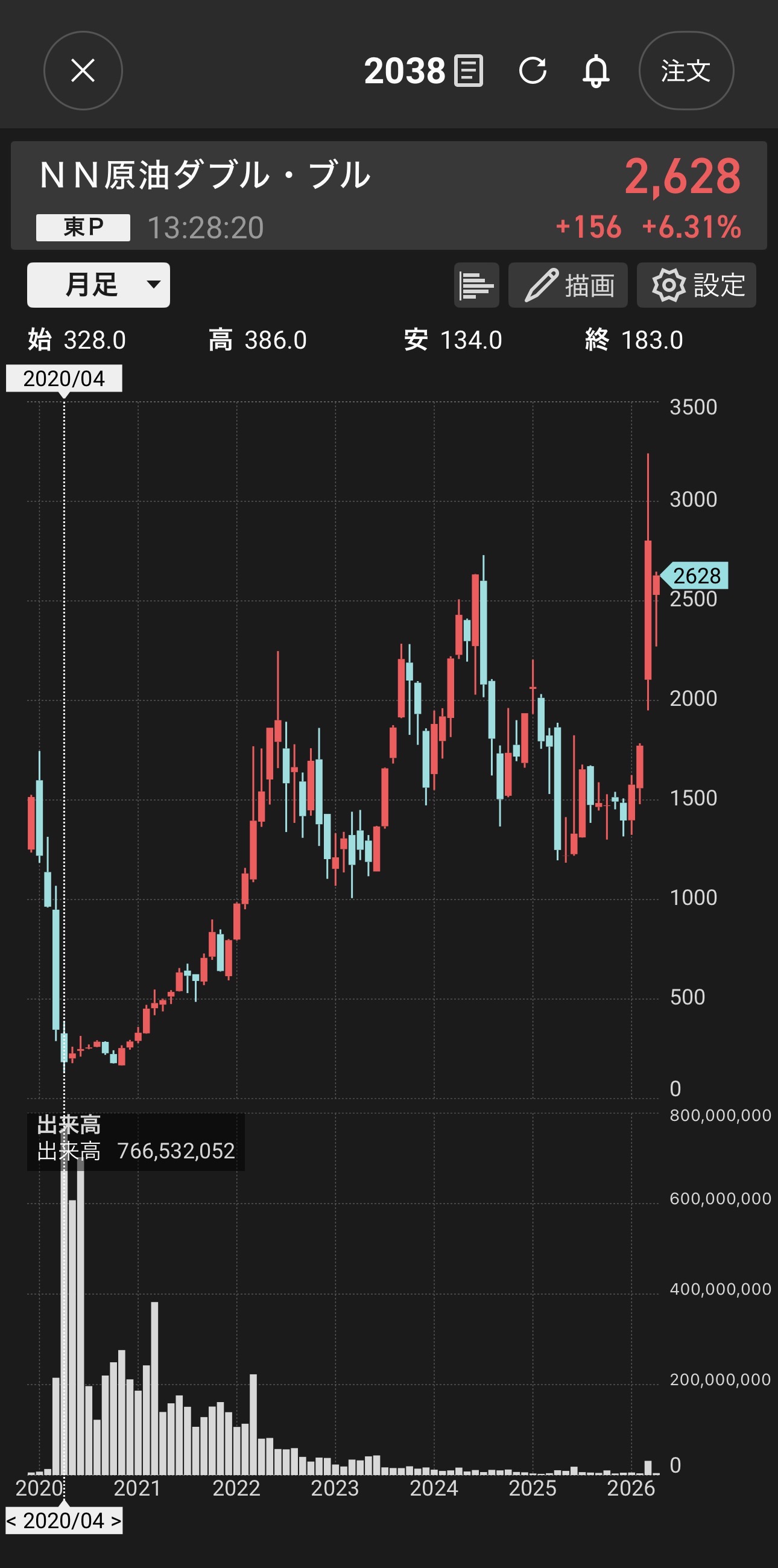Viewport: 778px width, 1568px height.
Task: Open the 描画 drawing tools
Action: coord(568,285)
